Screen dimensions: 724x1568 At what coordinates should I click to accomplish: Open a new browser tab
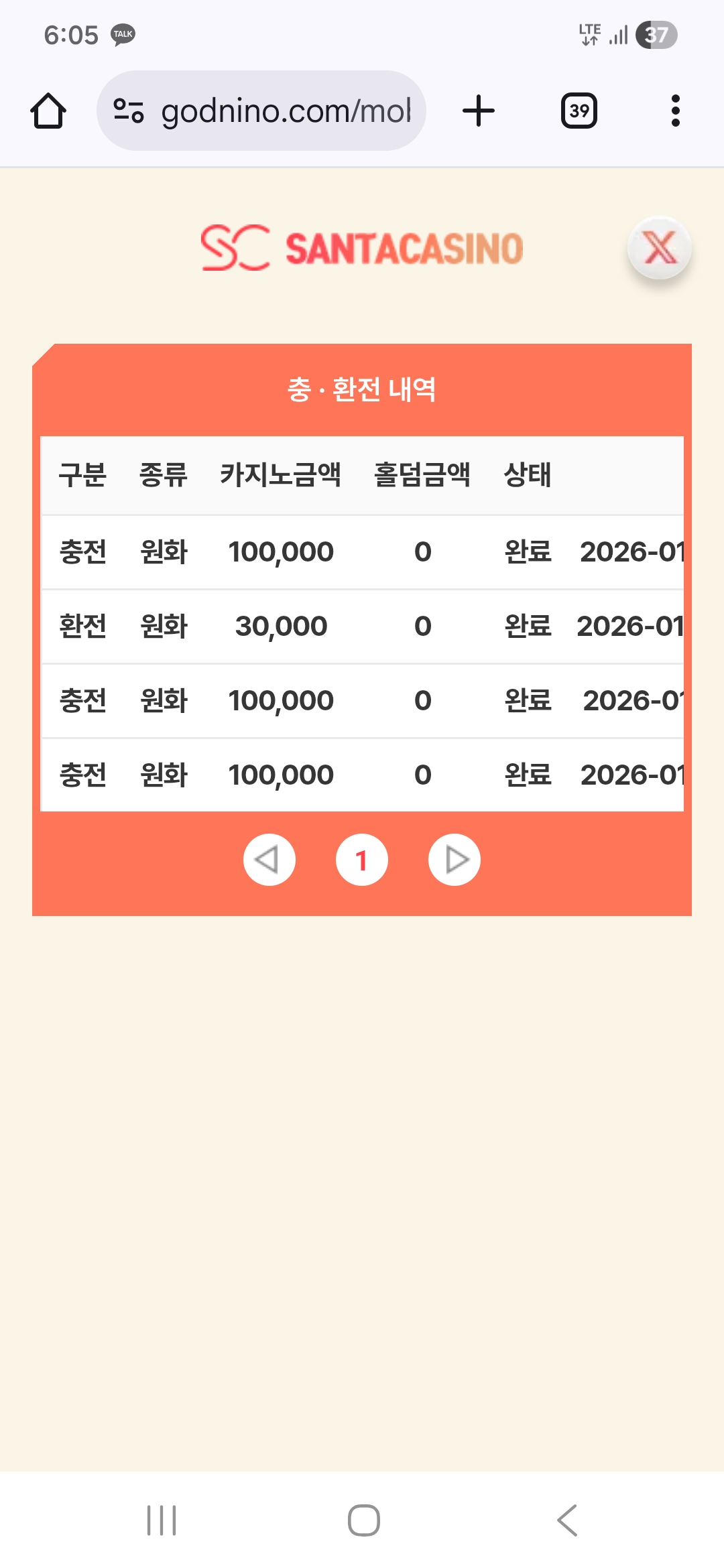[x=479, y=111]
